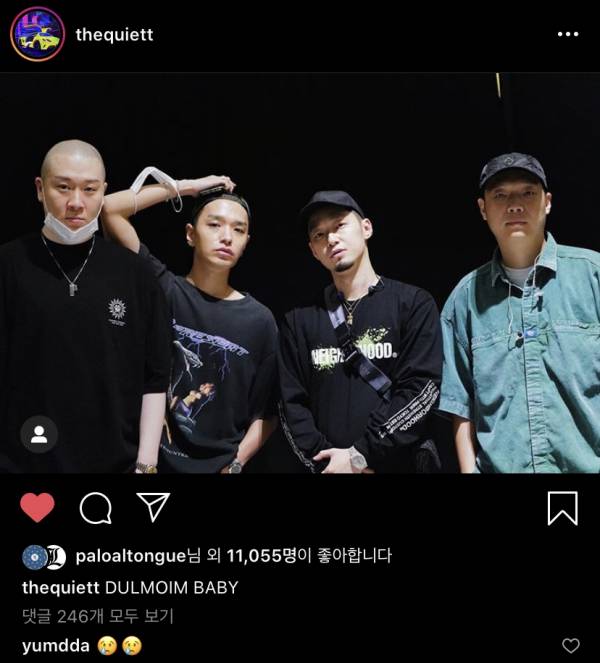This screenshot has height=663, width=600.
Task: Share post via paper plane icon
Action: (152, 507)
